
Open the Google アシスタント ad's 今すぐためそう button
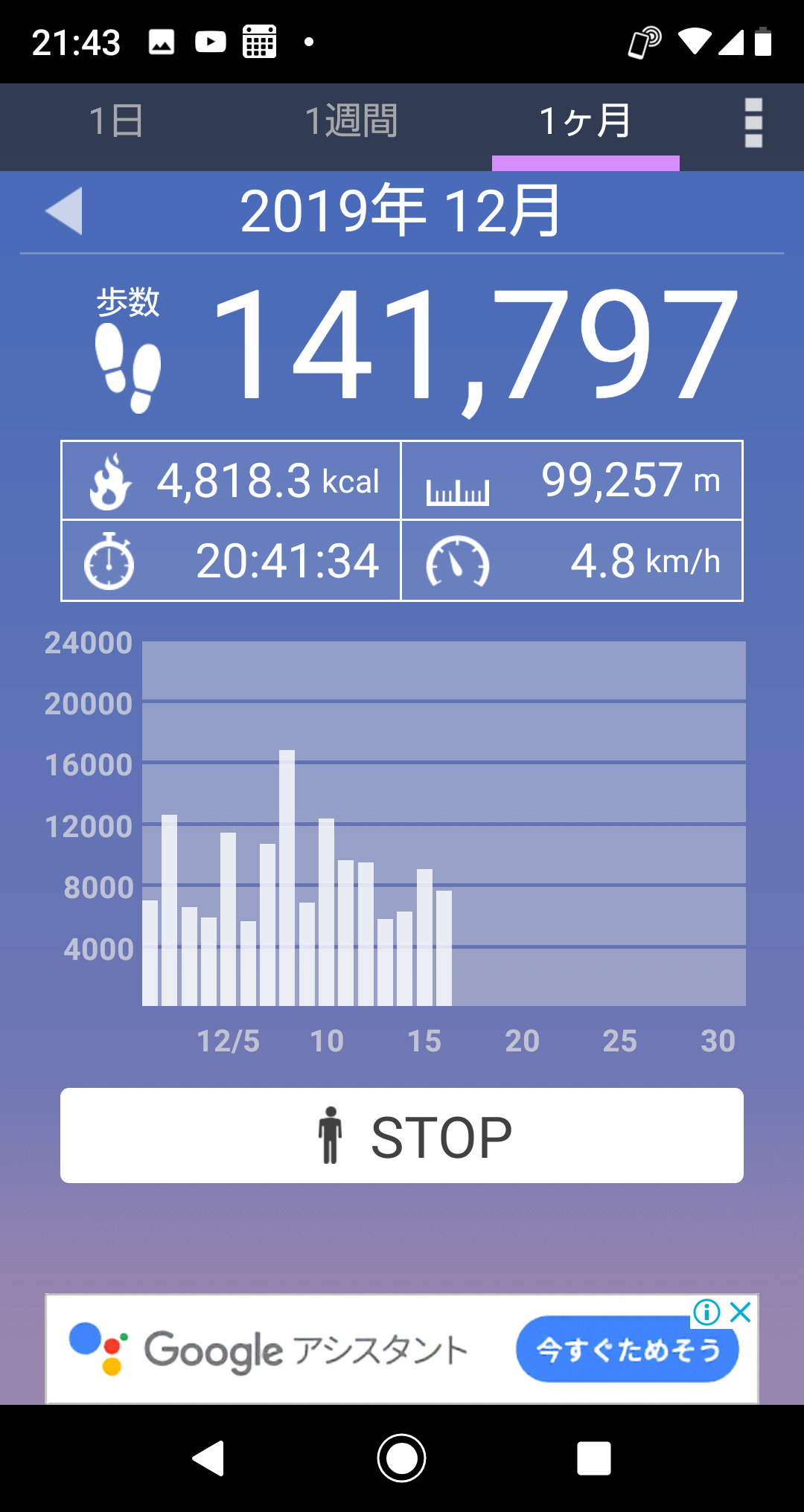(x=627, y=1350)
